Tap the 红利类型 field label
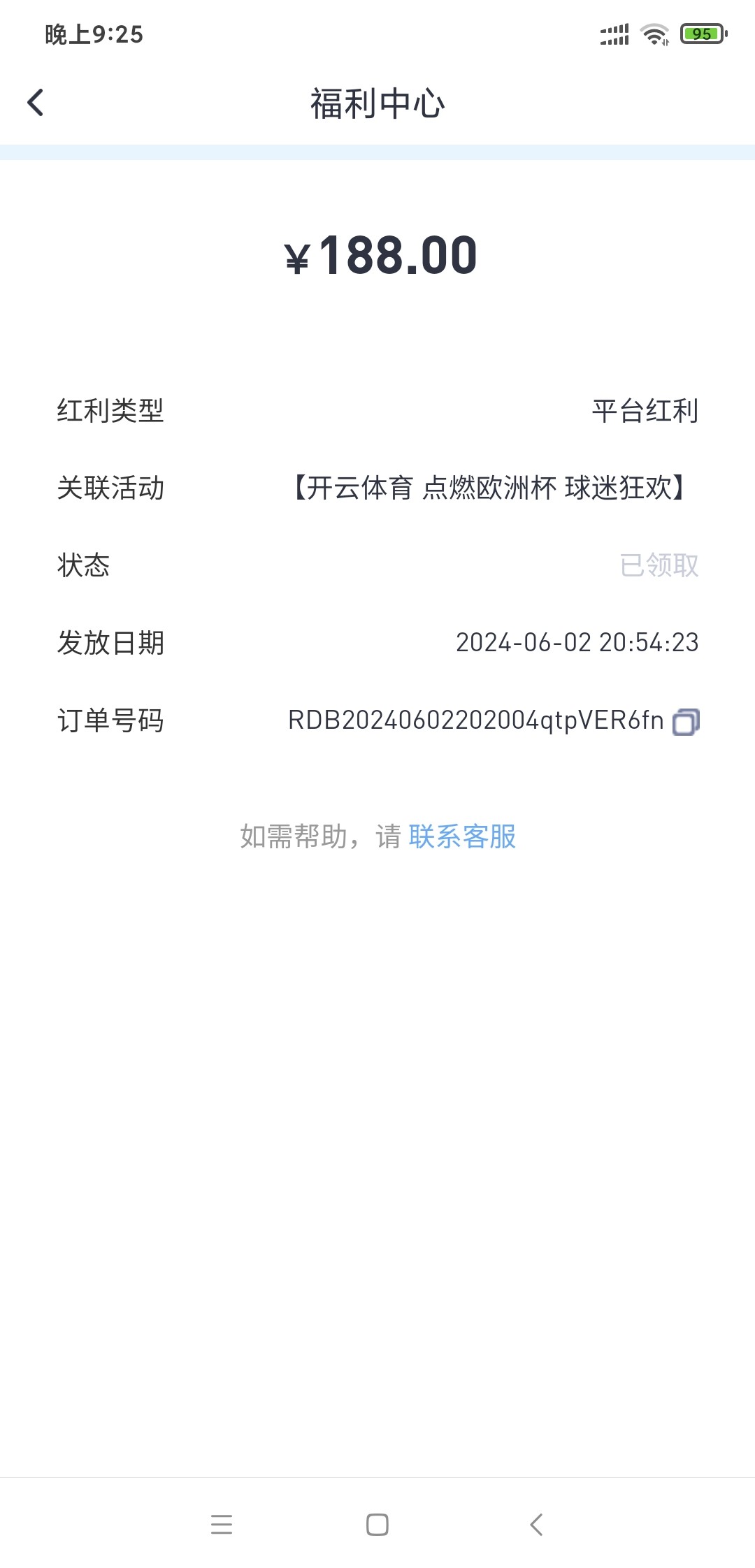Screen dimensions: 755x1568 click(110, 412)
